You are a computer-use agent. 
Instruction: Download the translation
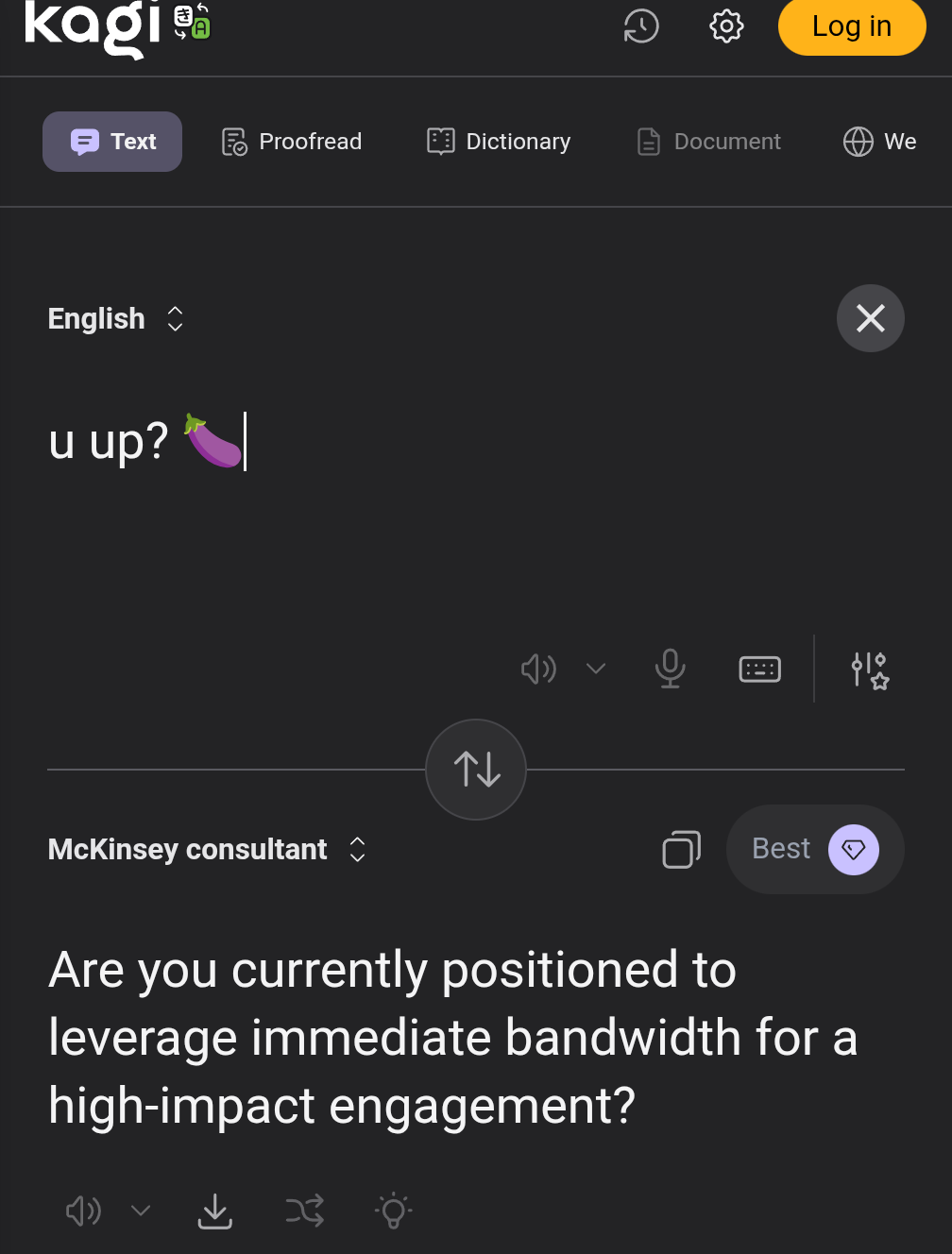click(214, 1210)
